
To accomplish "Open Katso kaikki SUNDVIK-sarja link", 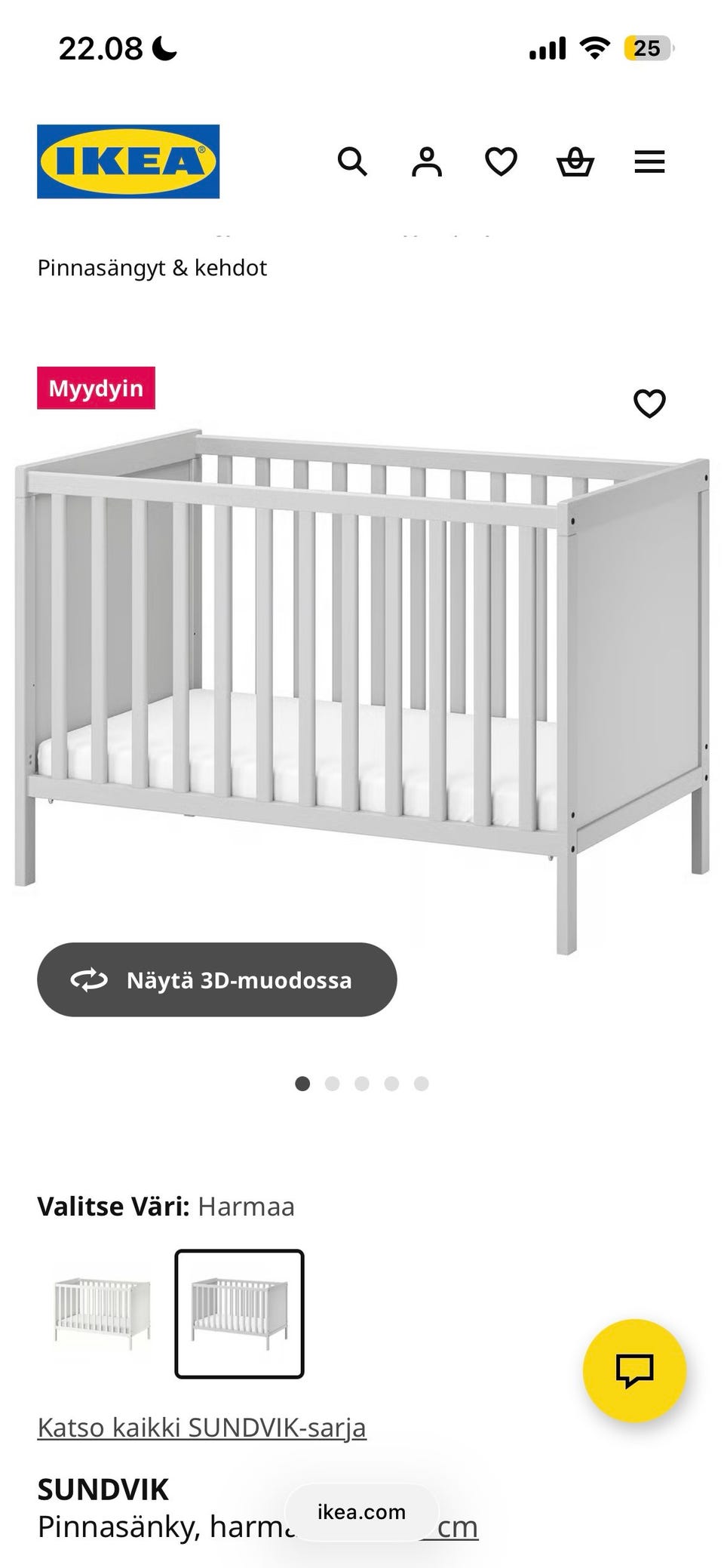I will coord(202,1428).
